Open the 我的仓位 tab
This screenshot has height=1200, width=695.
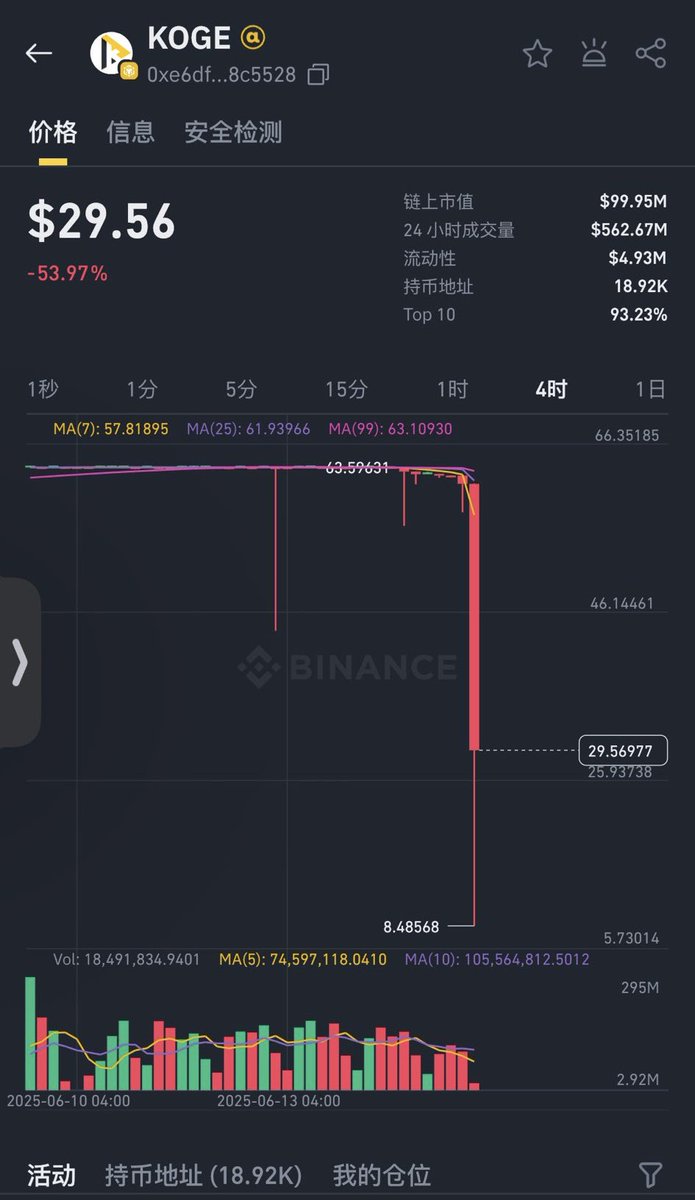(x=382, y=1175)
